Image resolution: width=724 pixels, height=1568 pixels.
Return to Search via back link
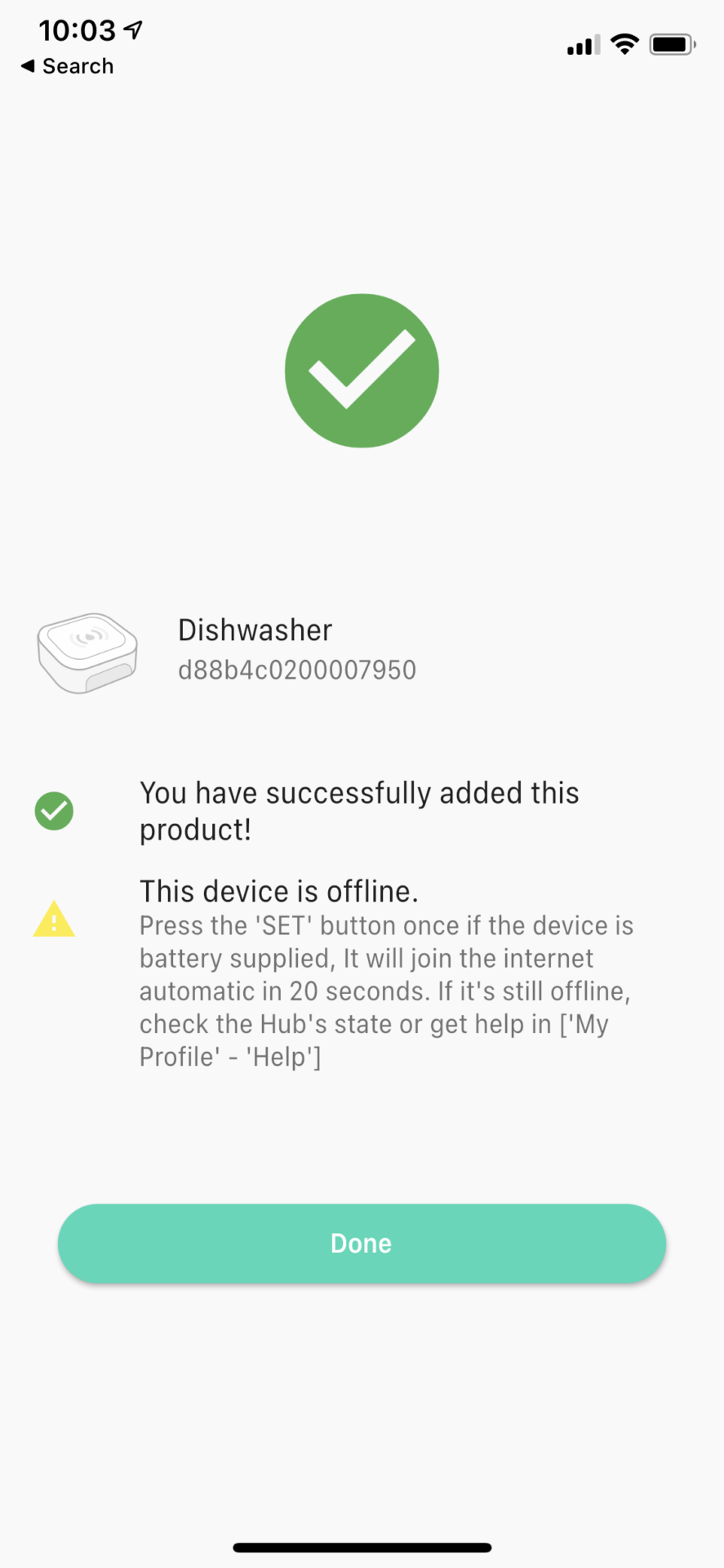pyautogui.click(x=68, y=66)
